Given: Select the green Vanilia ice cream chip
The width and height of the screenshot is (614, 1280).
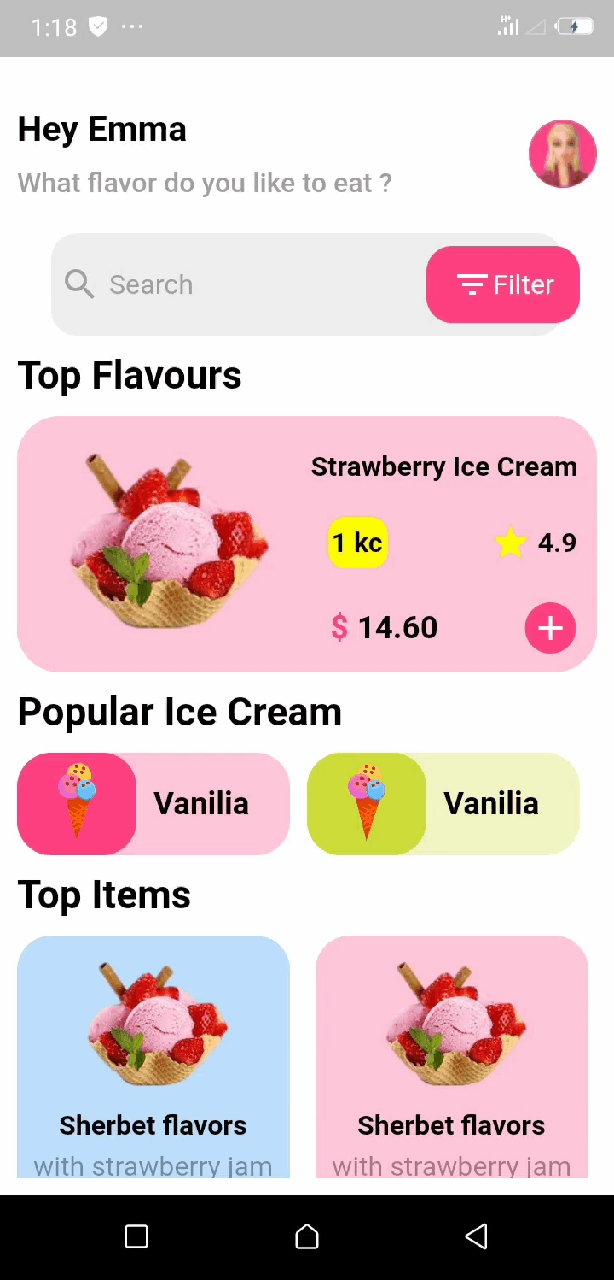Looking at the screenshot, I should click(x=443, y=804).
